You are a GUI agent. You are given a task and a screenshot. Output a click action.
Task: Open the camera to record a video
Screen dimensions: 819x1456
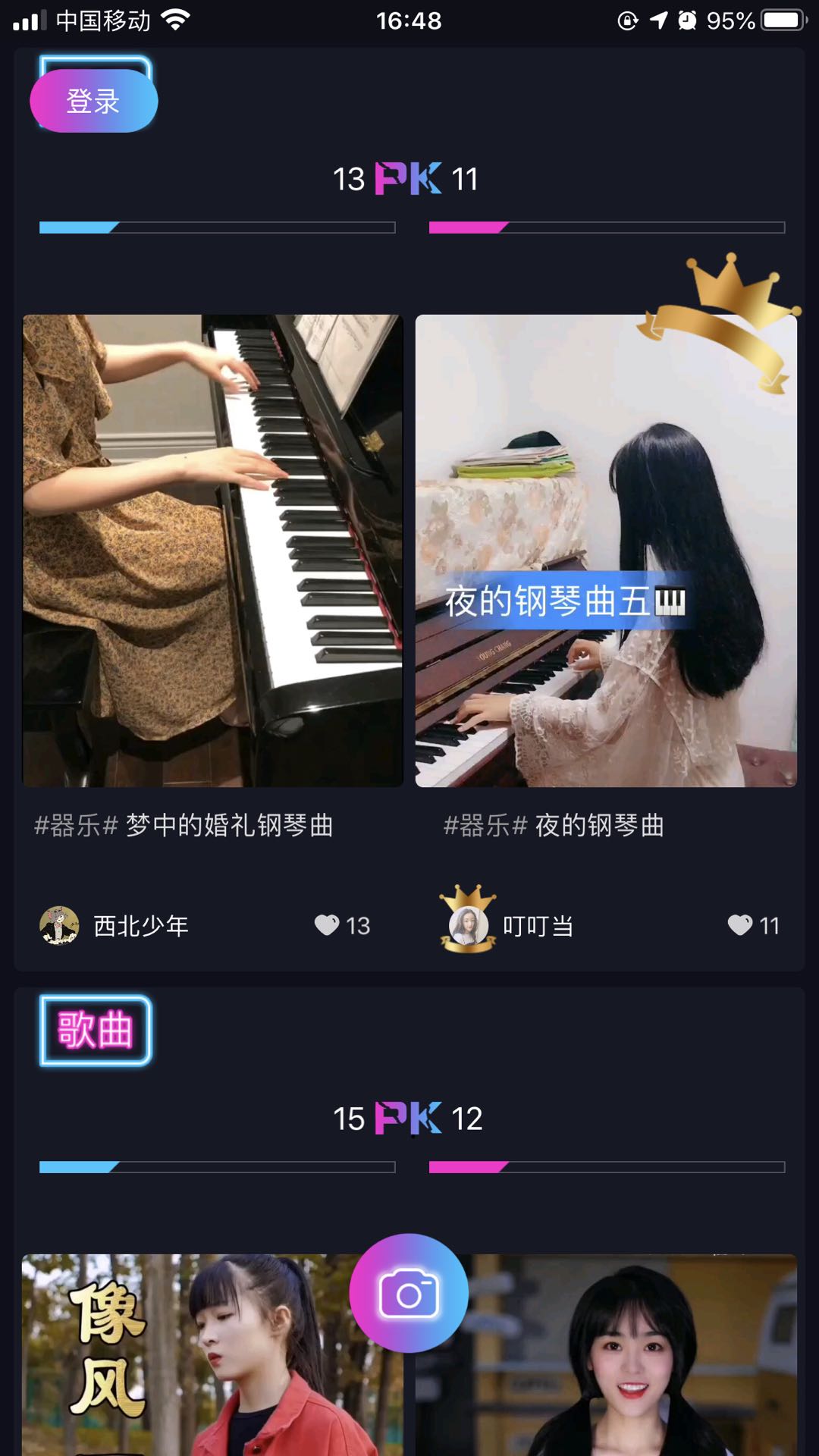point(409,1294)
